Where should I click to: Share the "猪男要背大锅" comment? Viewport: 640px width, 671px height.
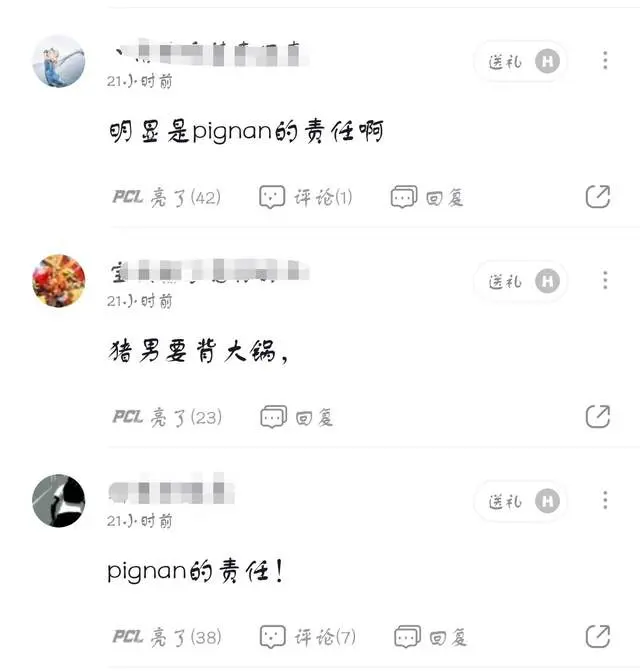pos(597,417)
